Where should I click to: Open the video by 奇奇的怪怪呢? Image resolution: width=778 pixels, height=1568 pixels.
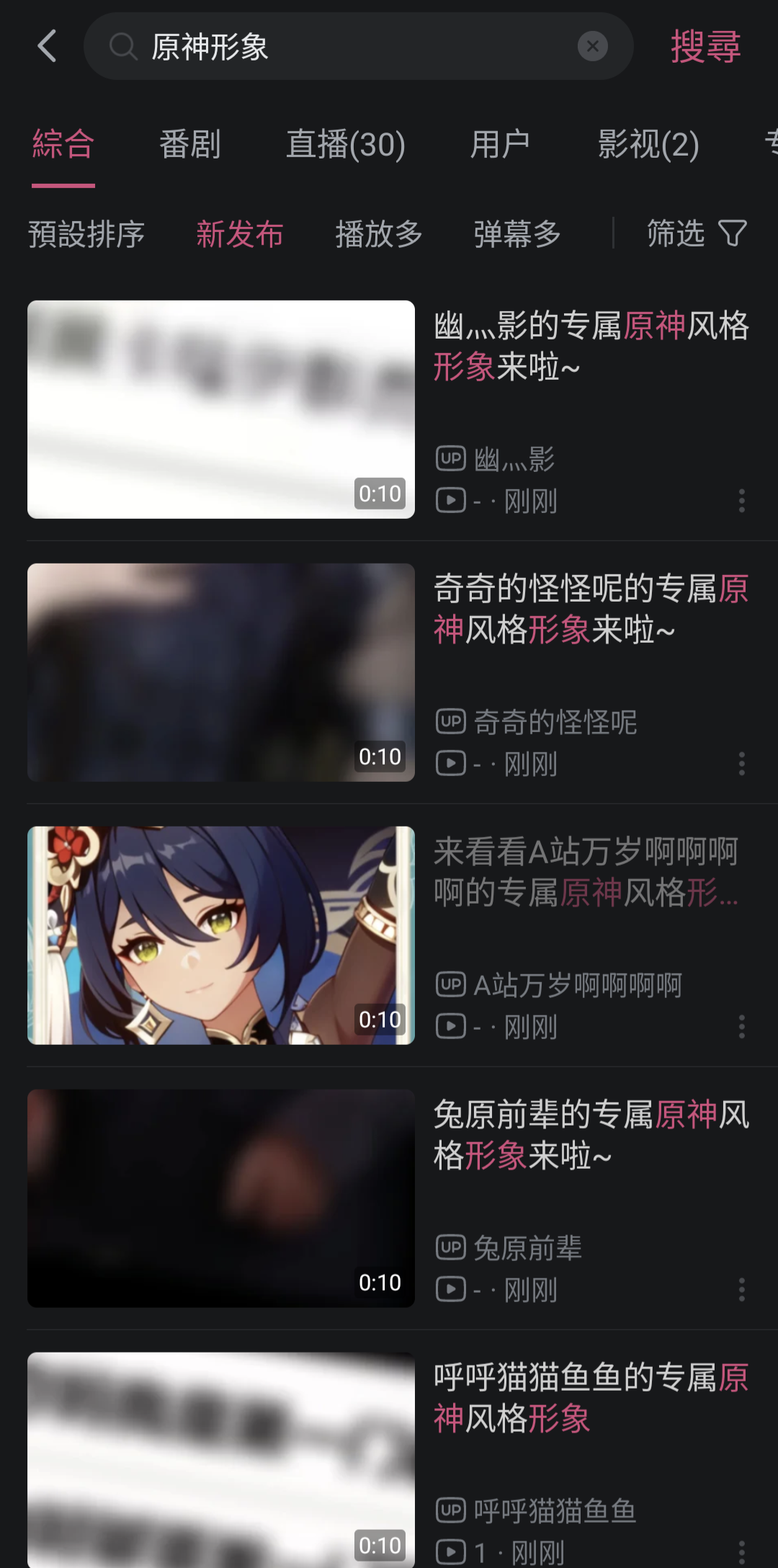[220, 672]
